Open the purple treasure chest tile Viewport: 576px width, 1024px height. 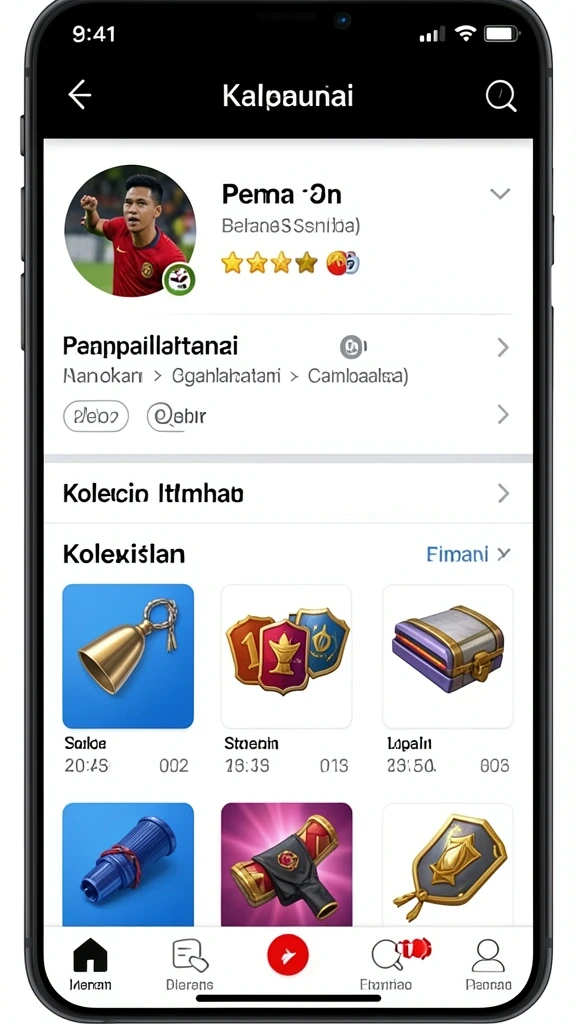(x=447, y=656)
